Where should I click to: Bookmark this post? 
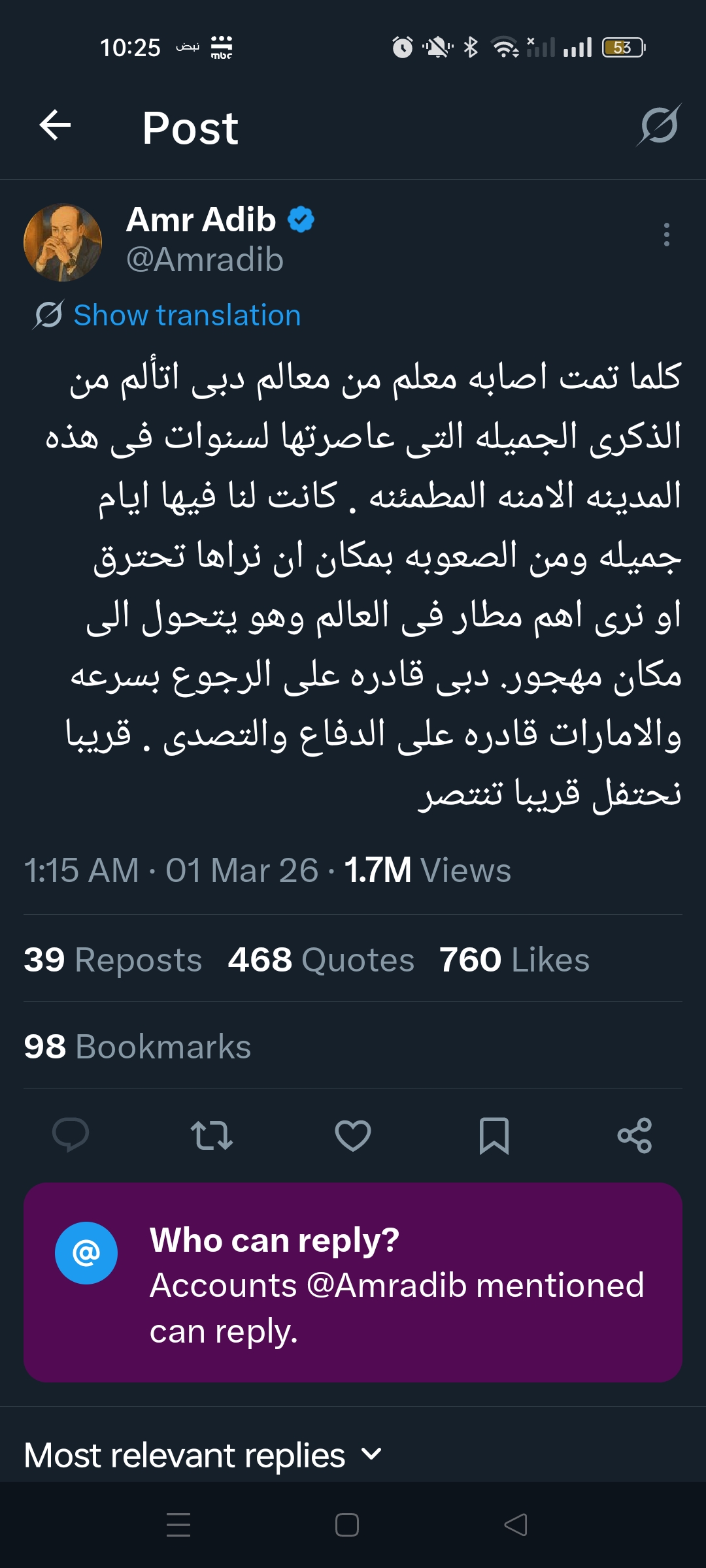494,1135
